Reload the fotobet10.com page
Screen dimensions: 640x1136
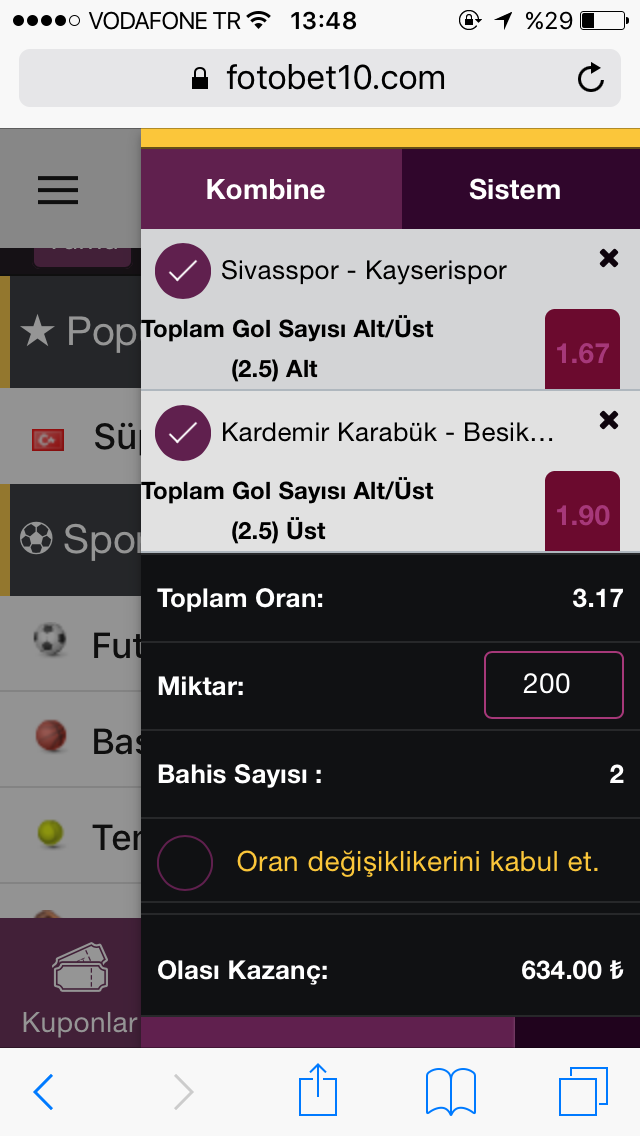point(591,78)
